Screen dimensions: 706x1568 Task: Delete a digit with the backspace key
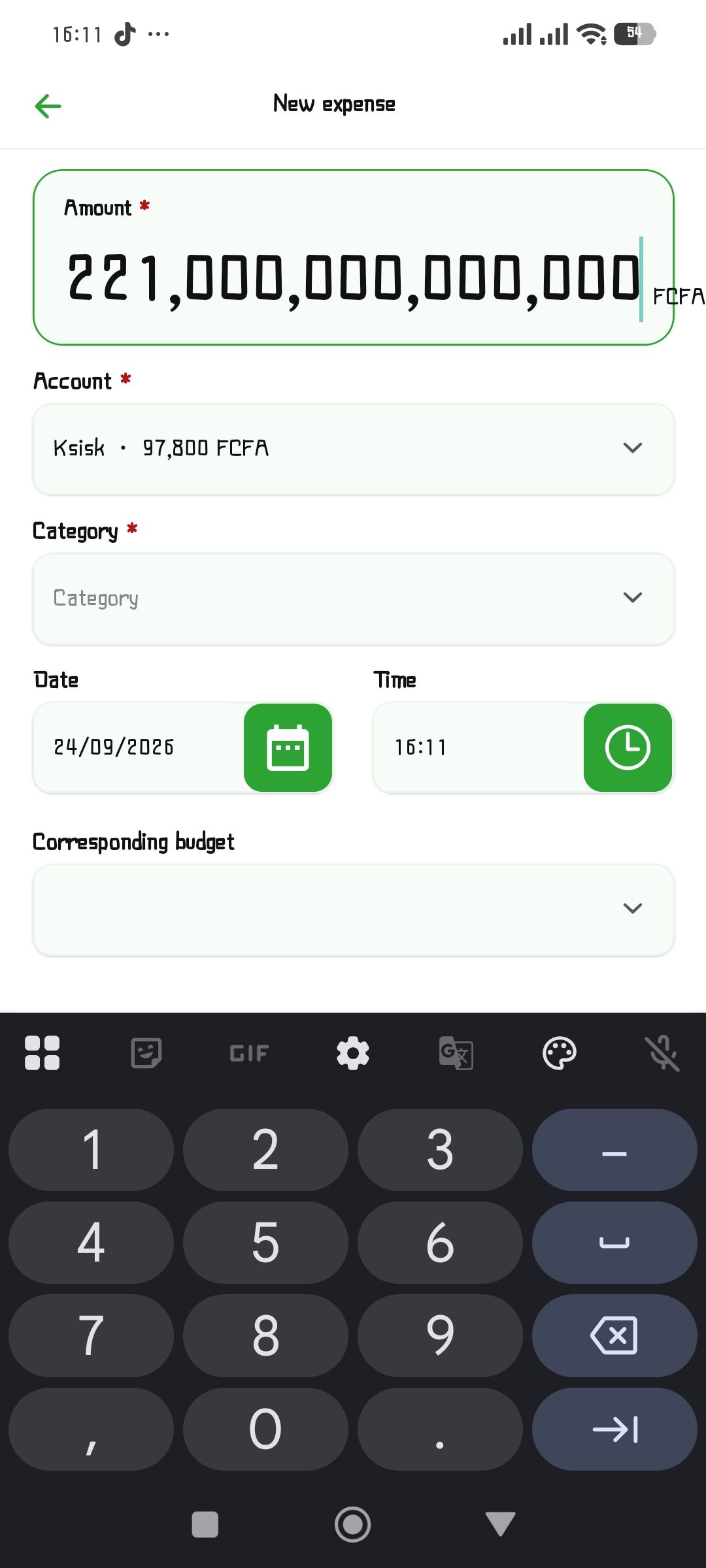pyautogui.click(x=614, y=1335)
